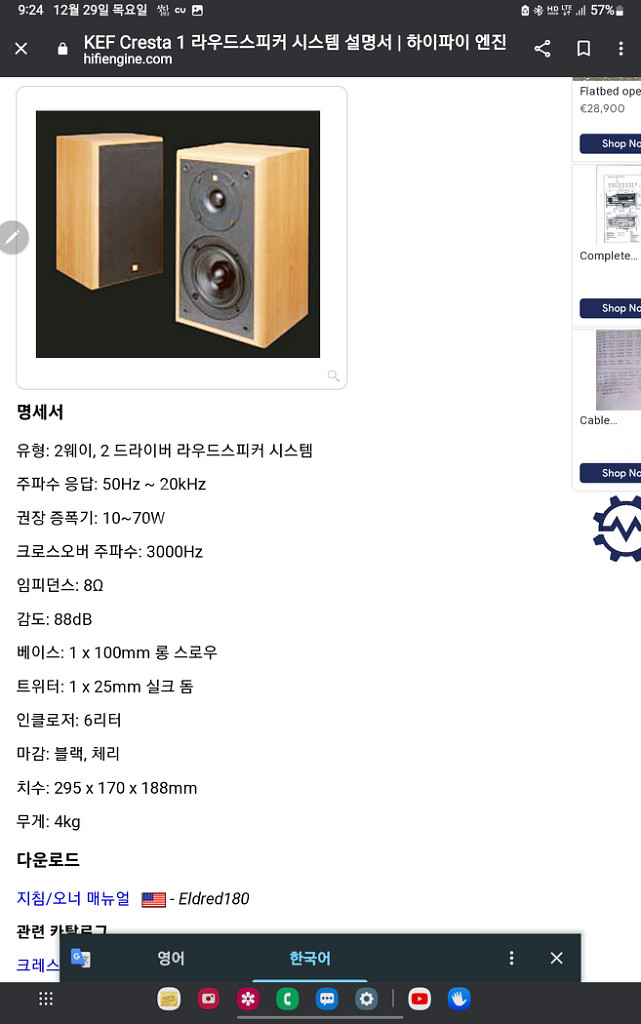This screenshot has width=641, height=1024.
Task: Close the browser tab with the X
Action: (x=21, y=48)
